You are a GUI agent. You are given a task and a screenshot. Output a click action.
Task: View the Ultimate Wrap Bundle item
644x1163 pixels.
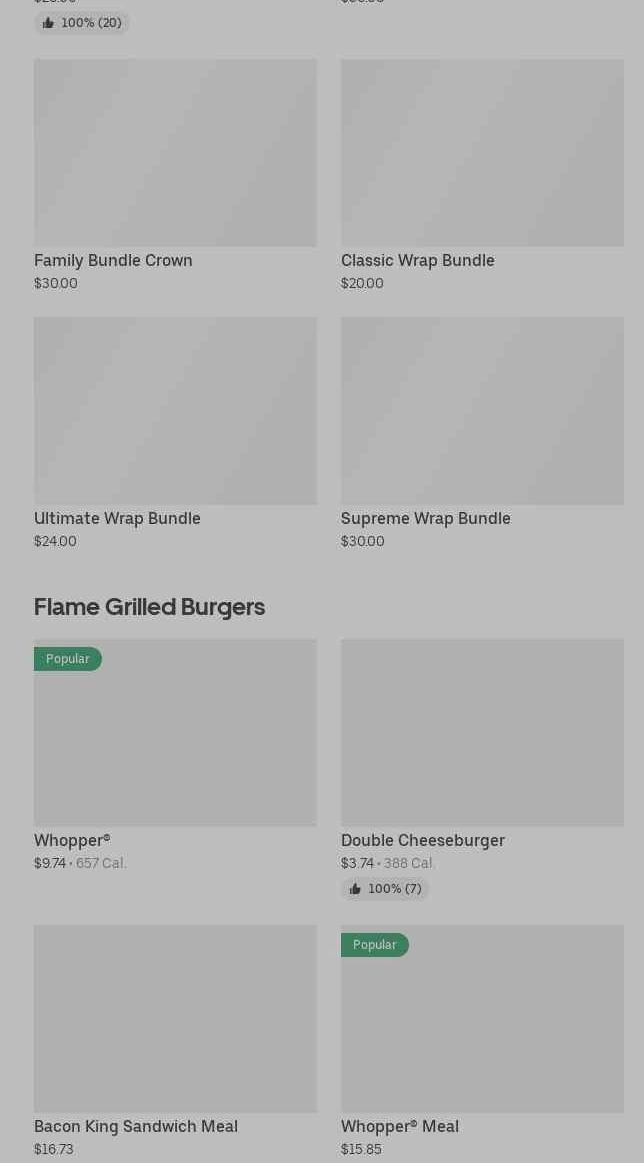[x=175, y=433]
